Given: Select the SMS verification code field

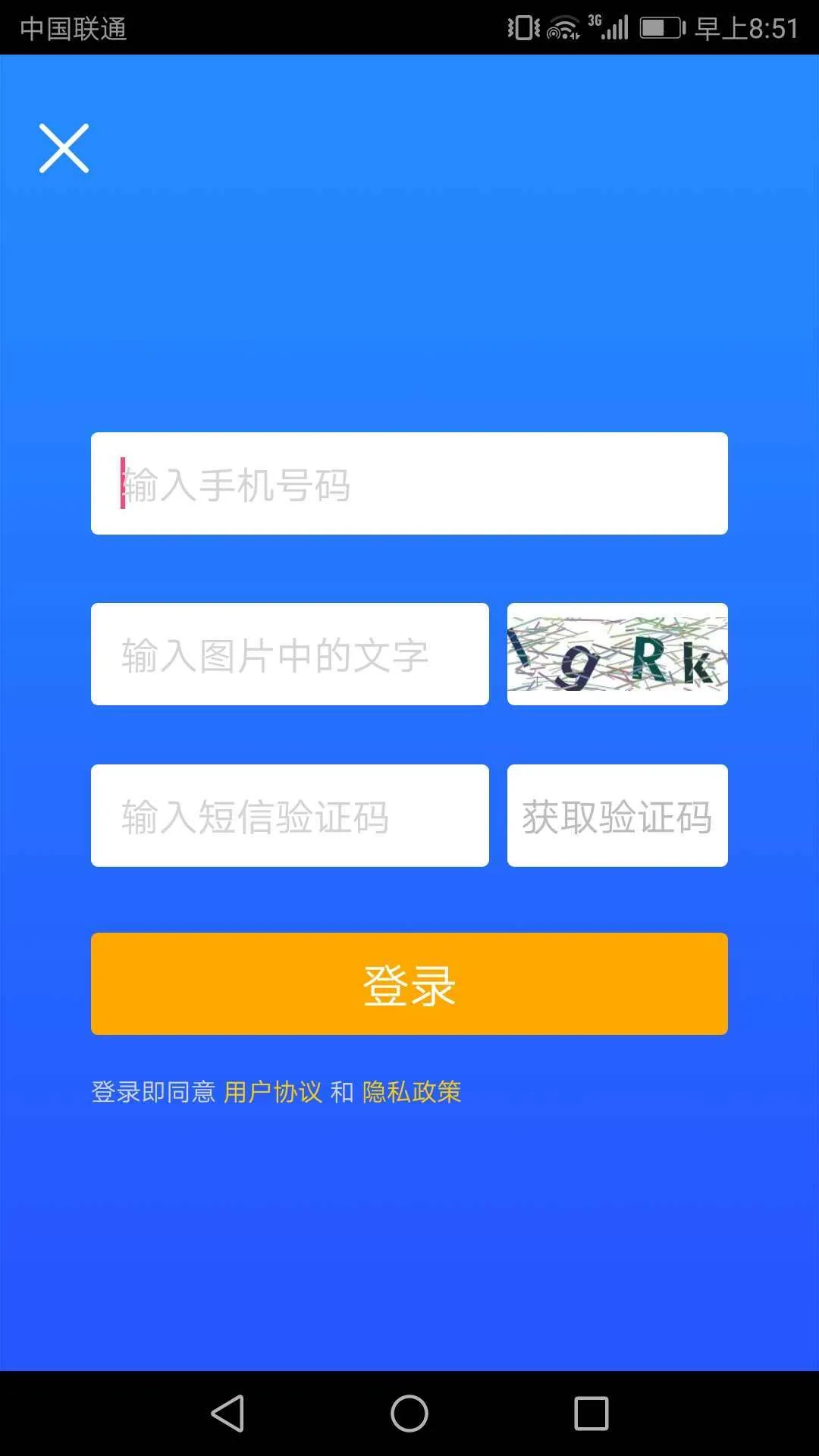Looking at the screenshot, I should (290, 816).
